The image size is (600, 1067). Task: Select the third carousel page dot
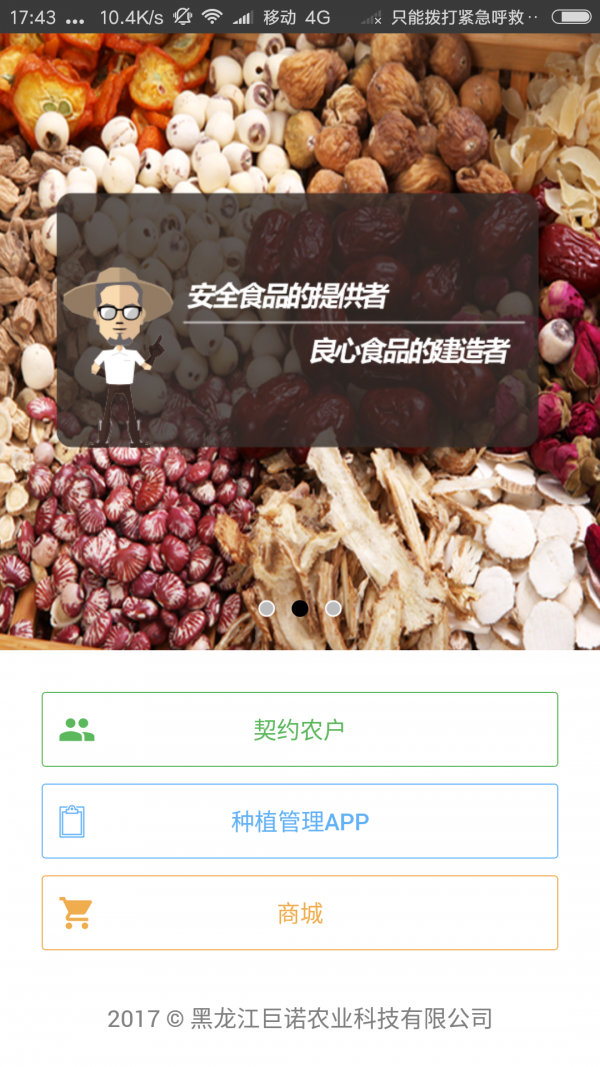point(333,608)
